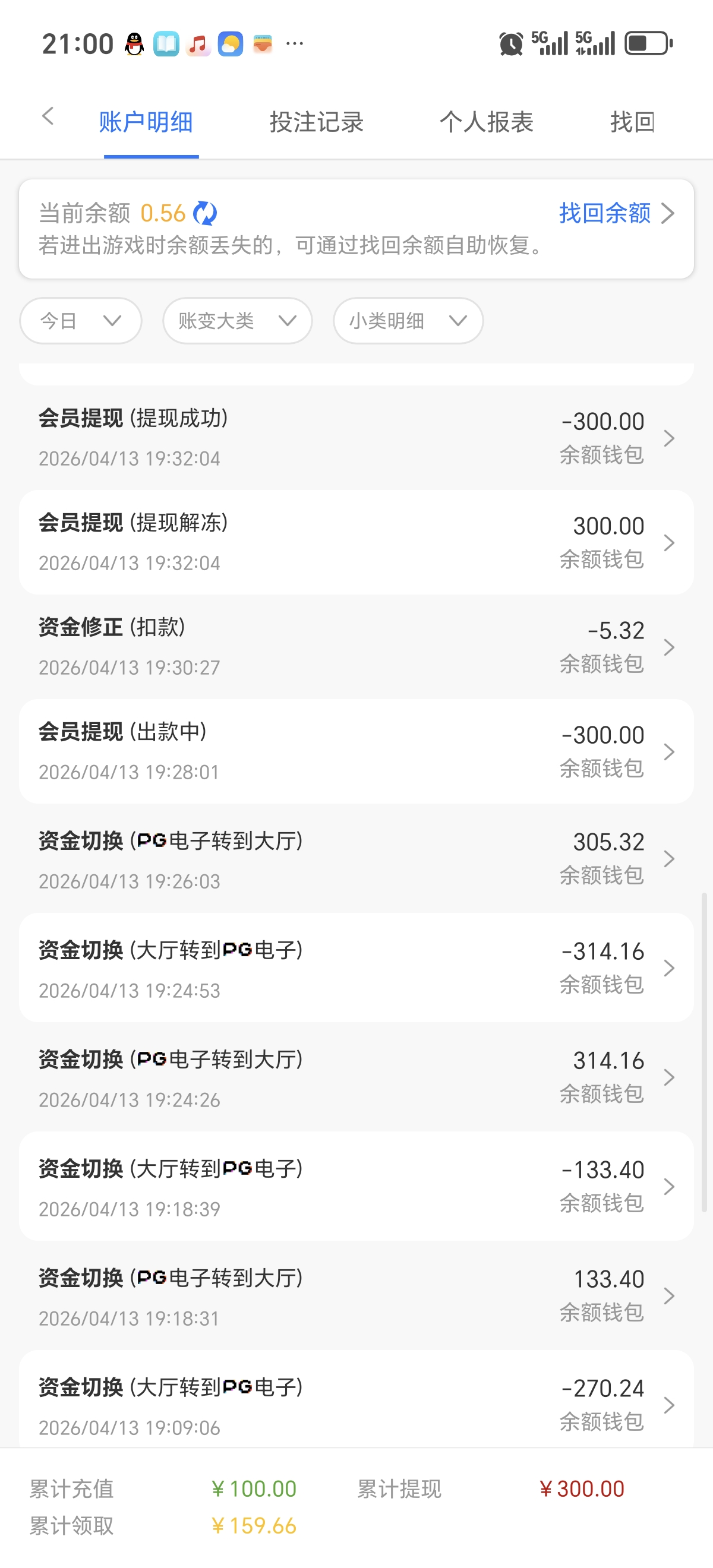Go back using the top-left arrow
The width and height of the screenshot is (713, 1568).
point(48,116)
